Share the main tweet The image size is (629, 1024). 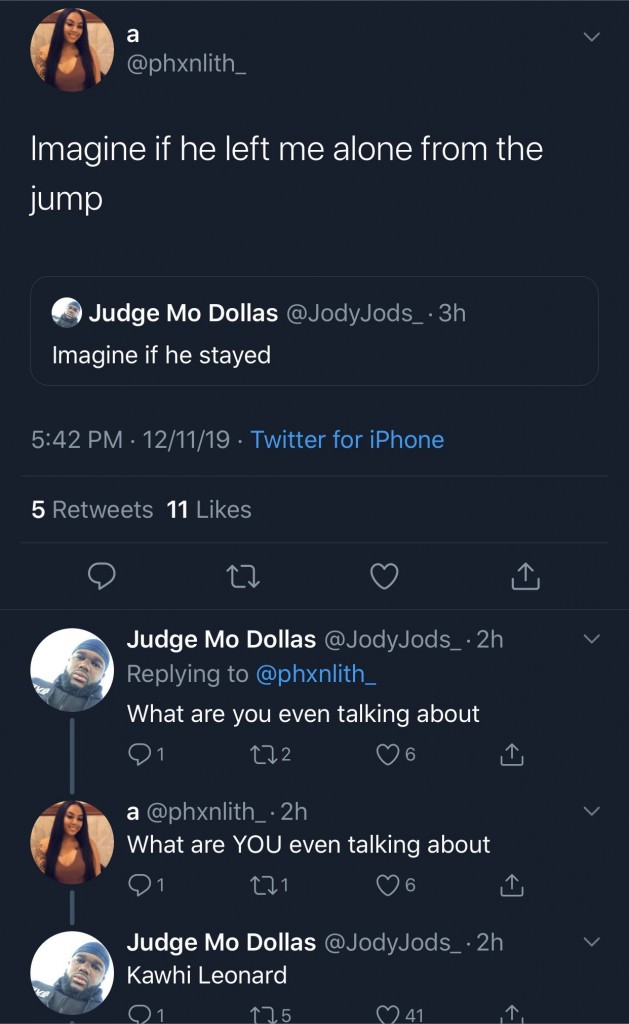[526, 576]
